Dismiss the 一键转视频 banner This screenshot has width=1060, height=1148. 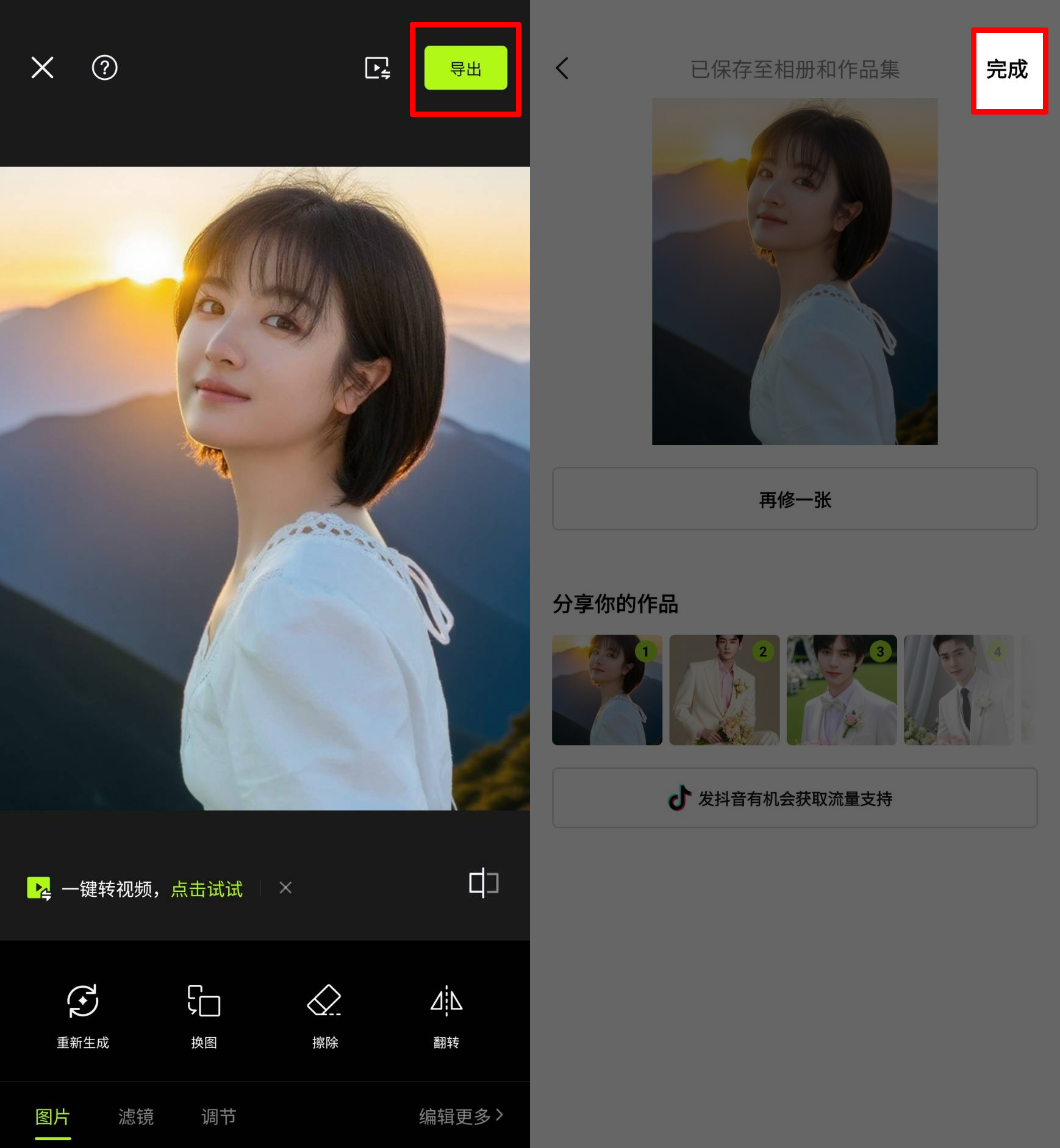coord(285,888)
